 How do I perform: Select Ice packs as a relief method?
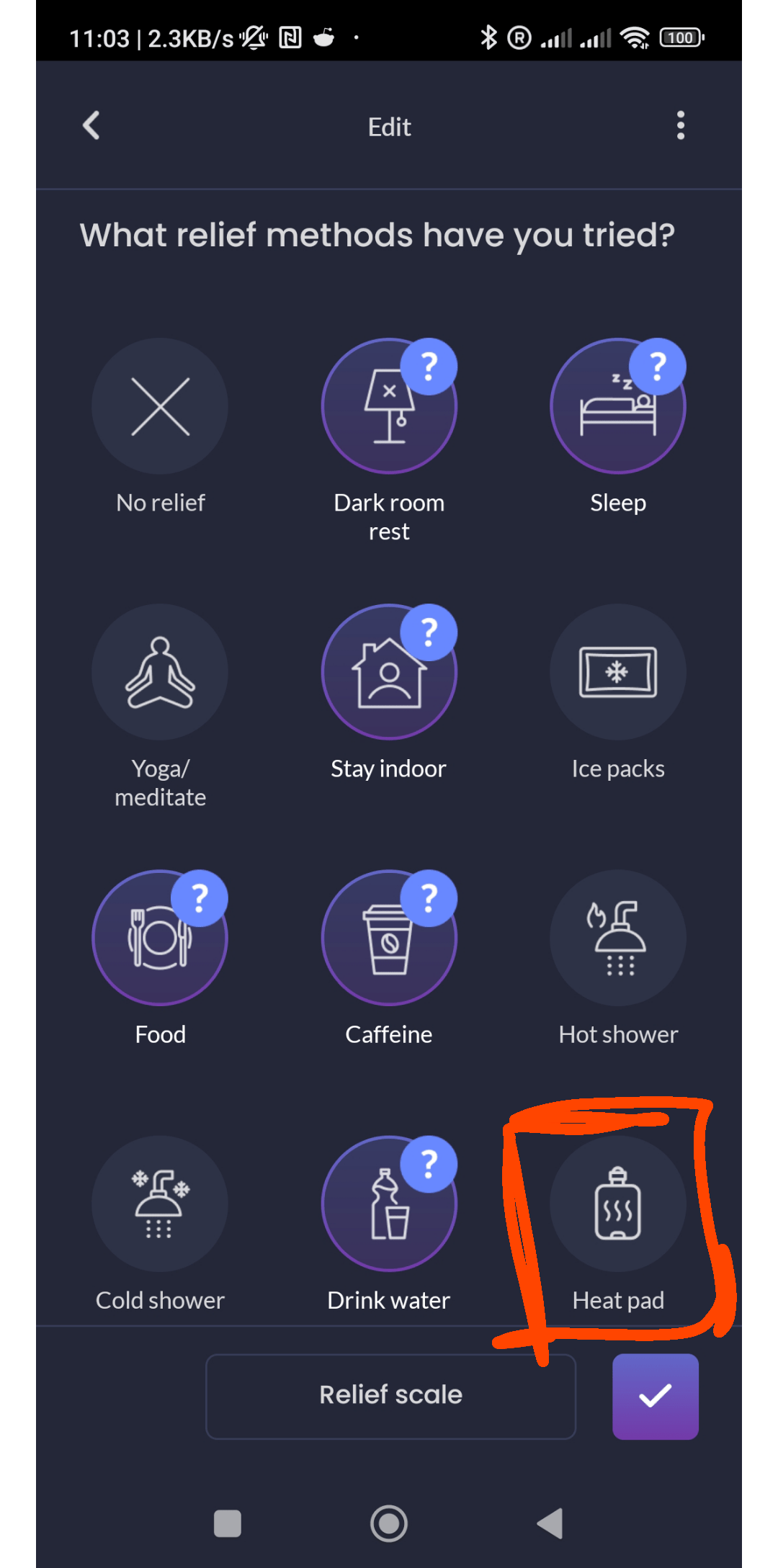point(617,672)
